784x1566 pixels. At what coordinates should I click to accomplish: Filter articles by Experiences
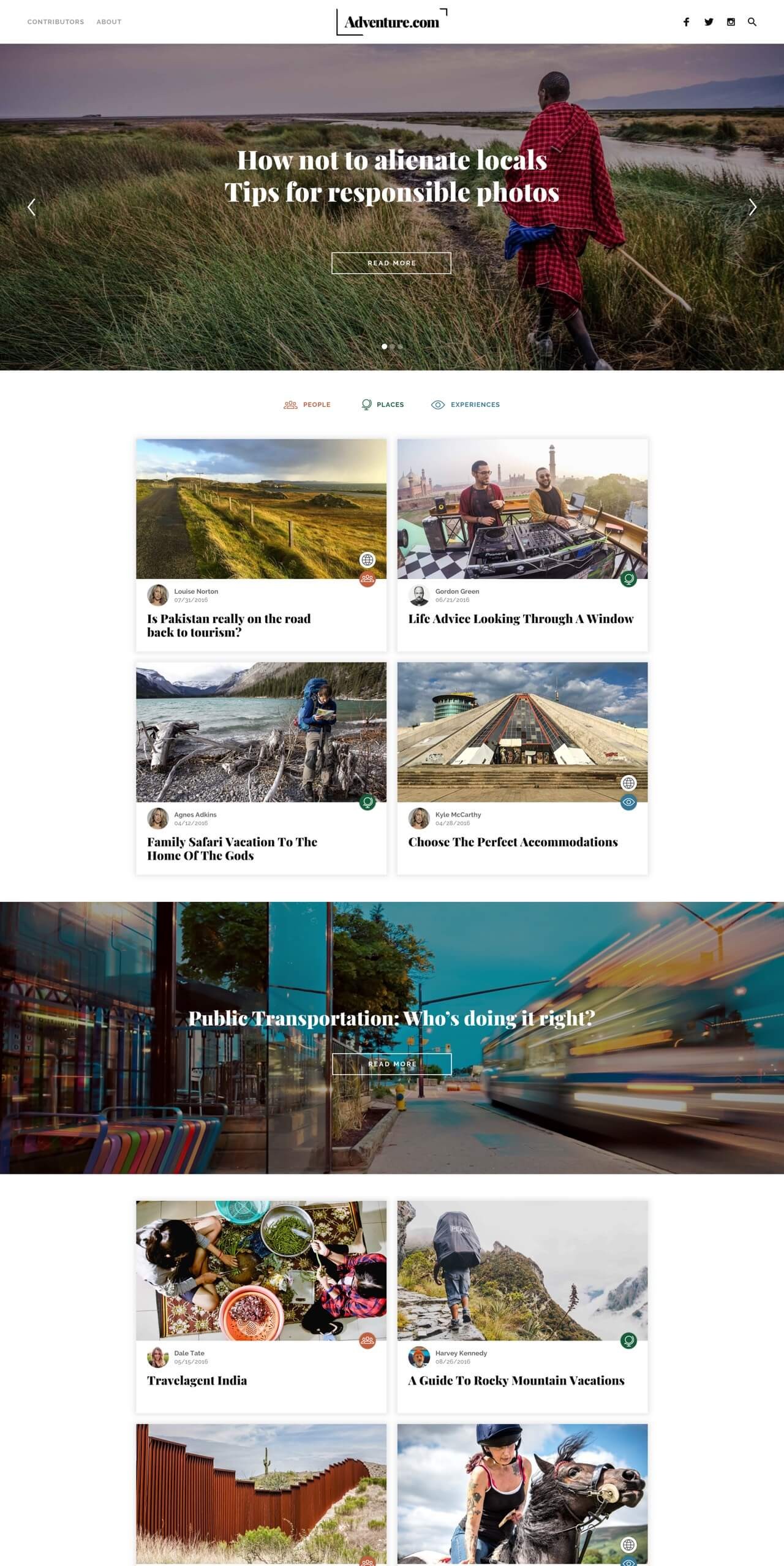click(466, 404)
